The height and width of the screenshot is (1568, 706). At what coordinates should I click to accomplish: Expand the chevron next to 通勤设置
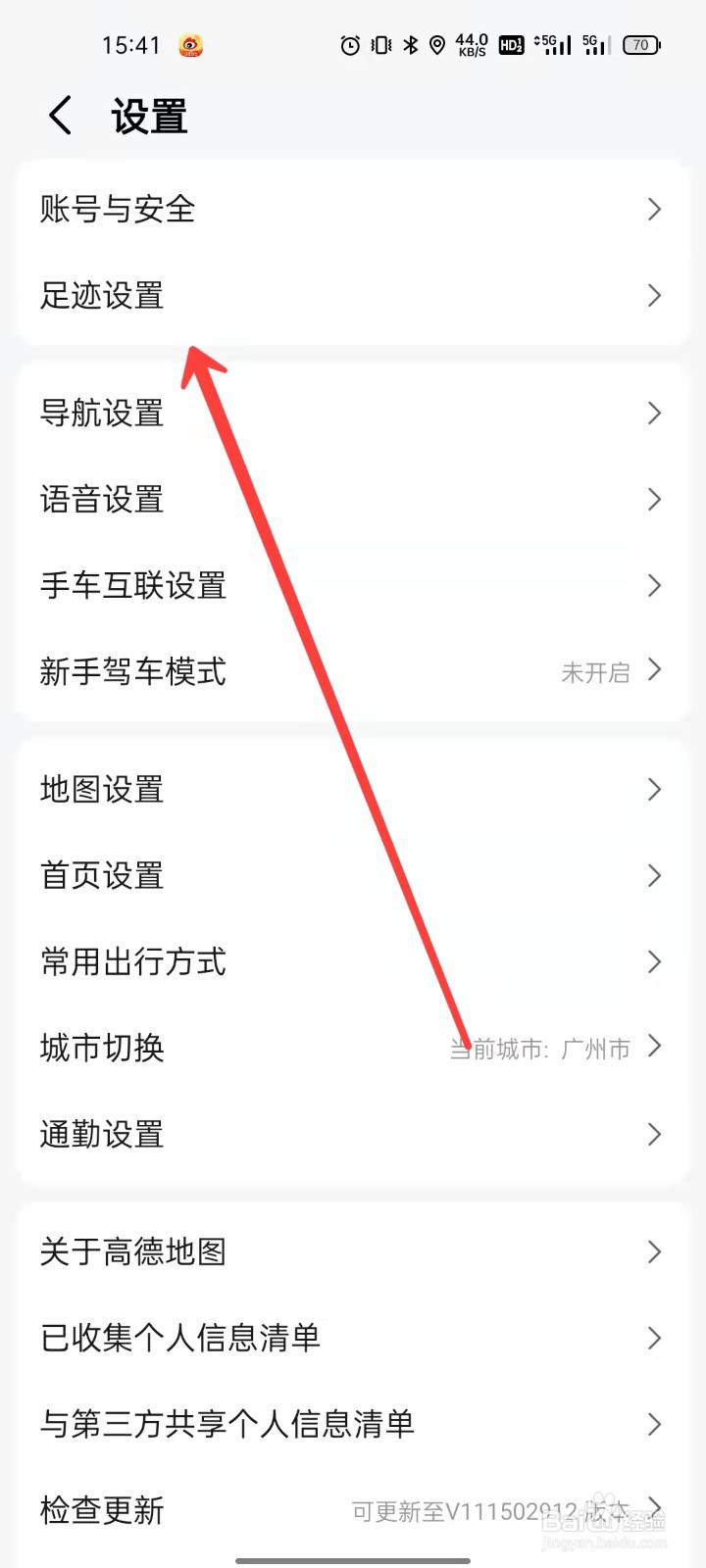click(x=654, y=1135)
